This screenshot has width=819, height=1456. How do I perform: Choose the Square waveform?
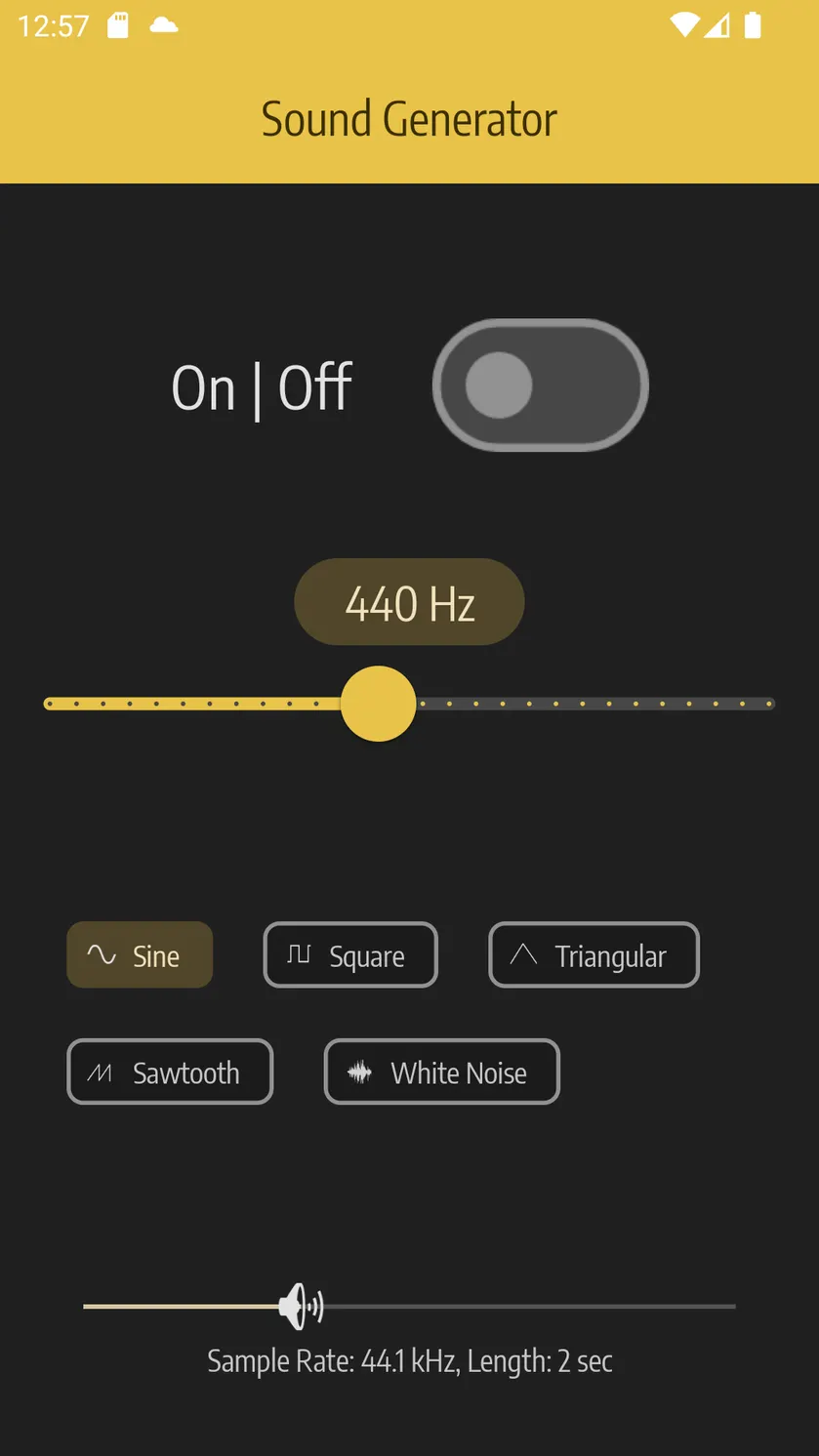(x=350, y=955)
